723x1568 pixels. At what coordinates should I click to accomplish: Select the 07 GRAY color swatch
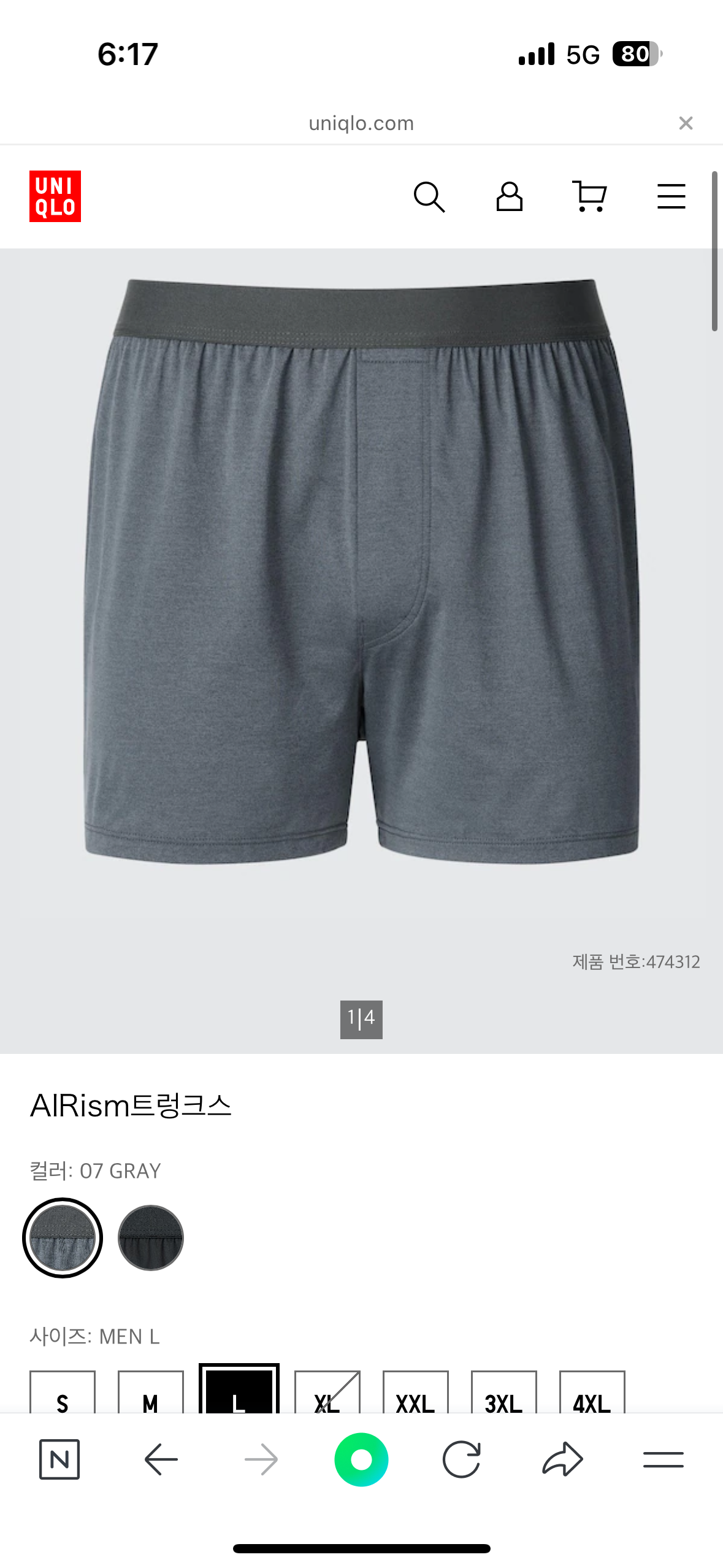63,1237
